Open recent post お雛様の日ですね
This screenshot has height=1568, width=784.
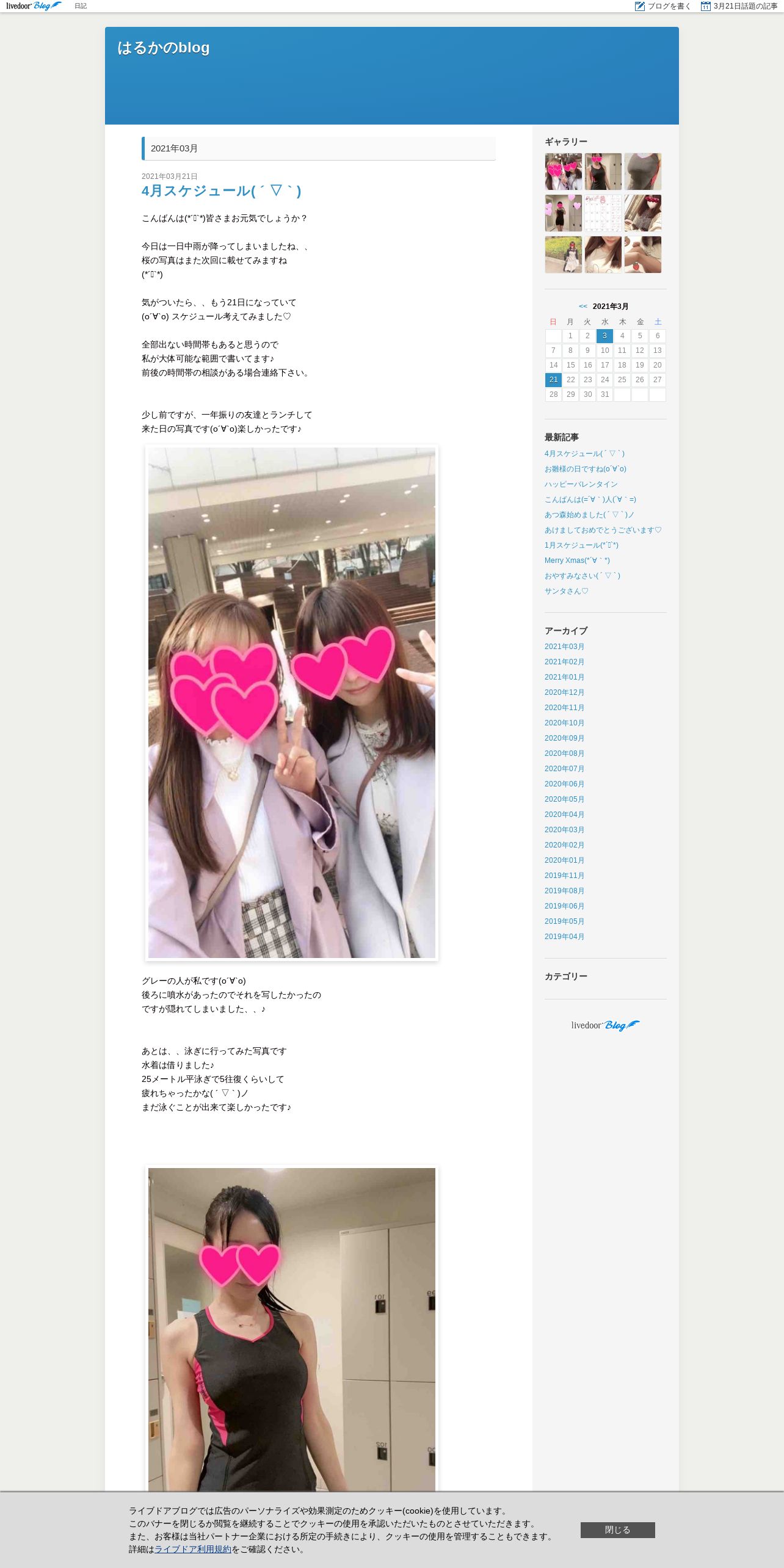coord(585,469)
